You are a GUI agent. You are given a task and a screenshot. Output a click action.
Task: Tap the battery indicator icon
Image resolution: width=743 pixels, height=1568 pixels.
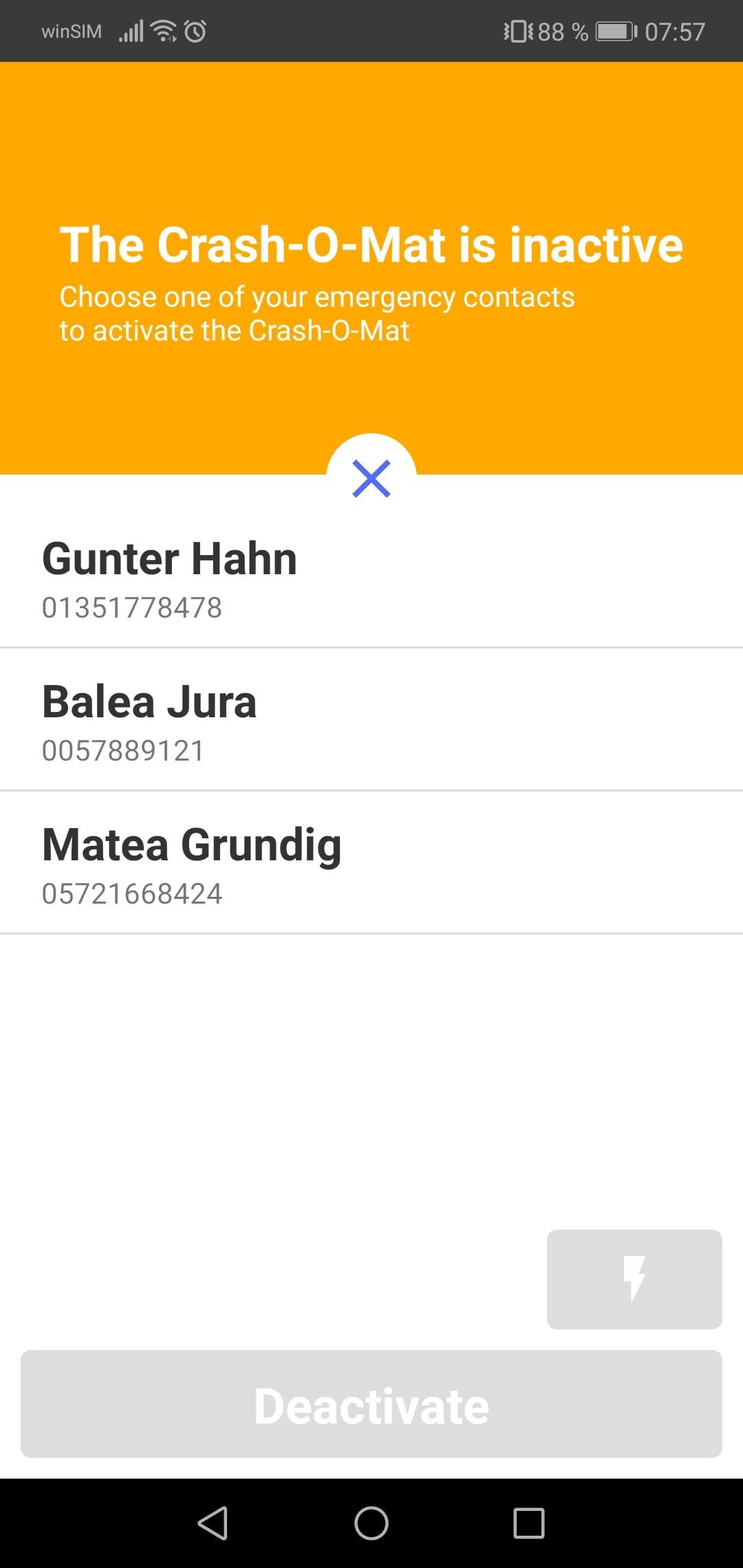tap(614, 30)
